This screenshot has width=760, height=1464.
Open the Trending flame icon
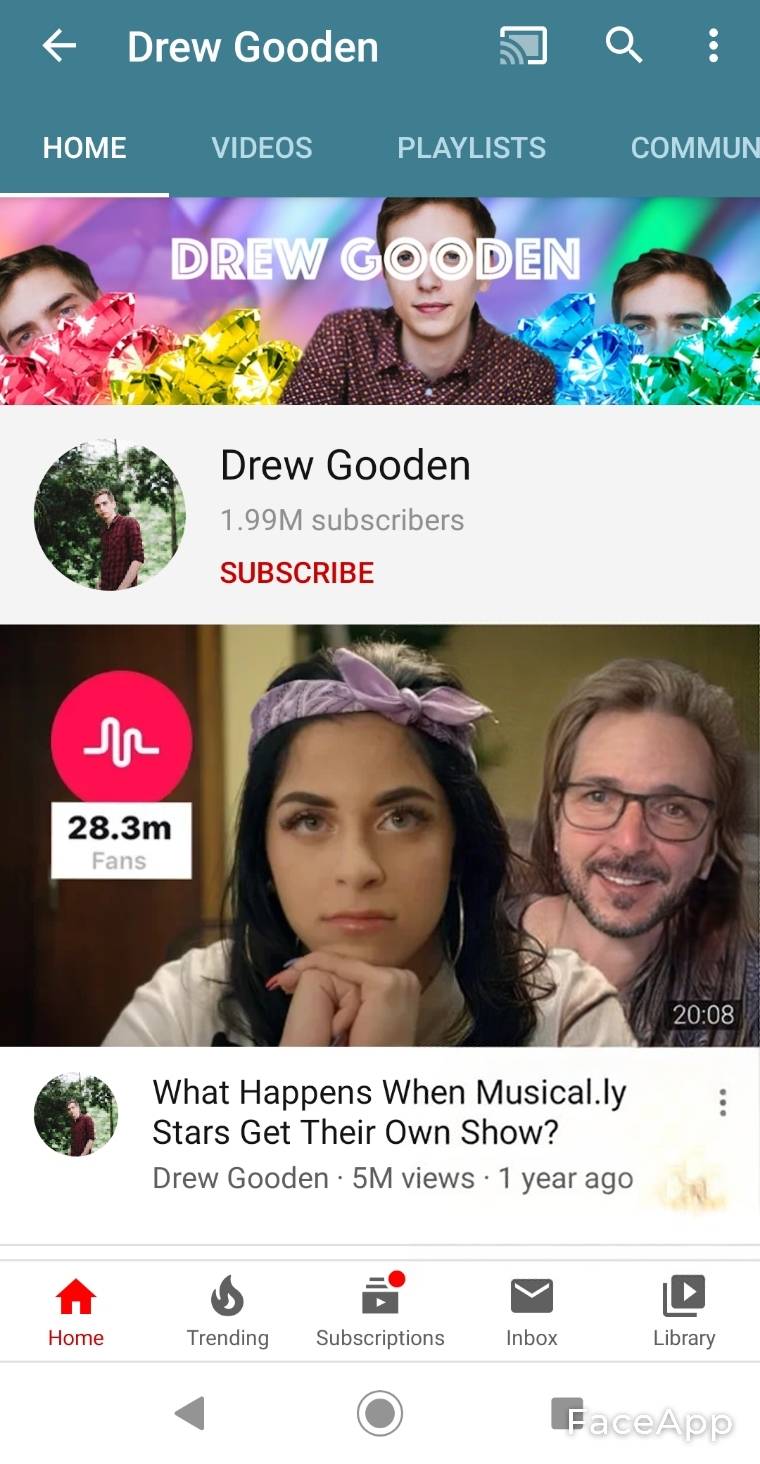point(228,1310)
